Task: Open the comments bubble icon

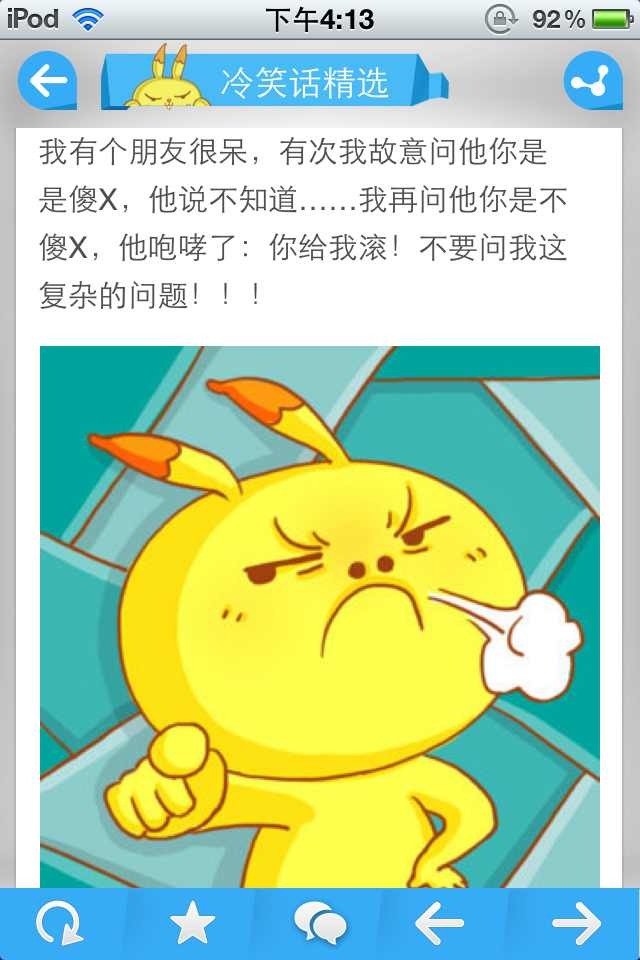Action: tap(320, 924)
